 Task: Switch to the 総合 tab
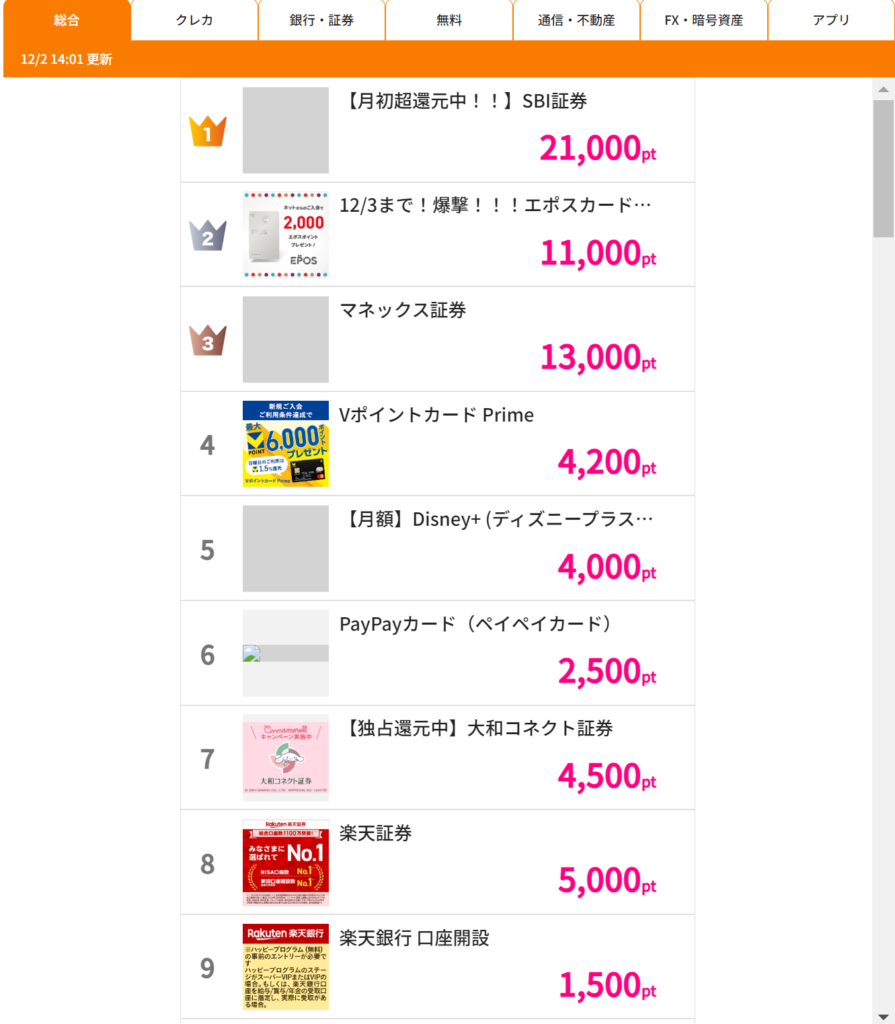pos(67,20)
